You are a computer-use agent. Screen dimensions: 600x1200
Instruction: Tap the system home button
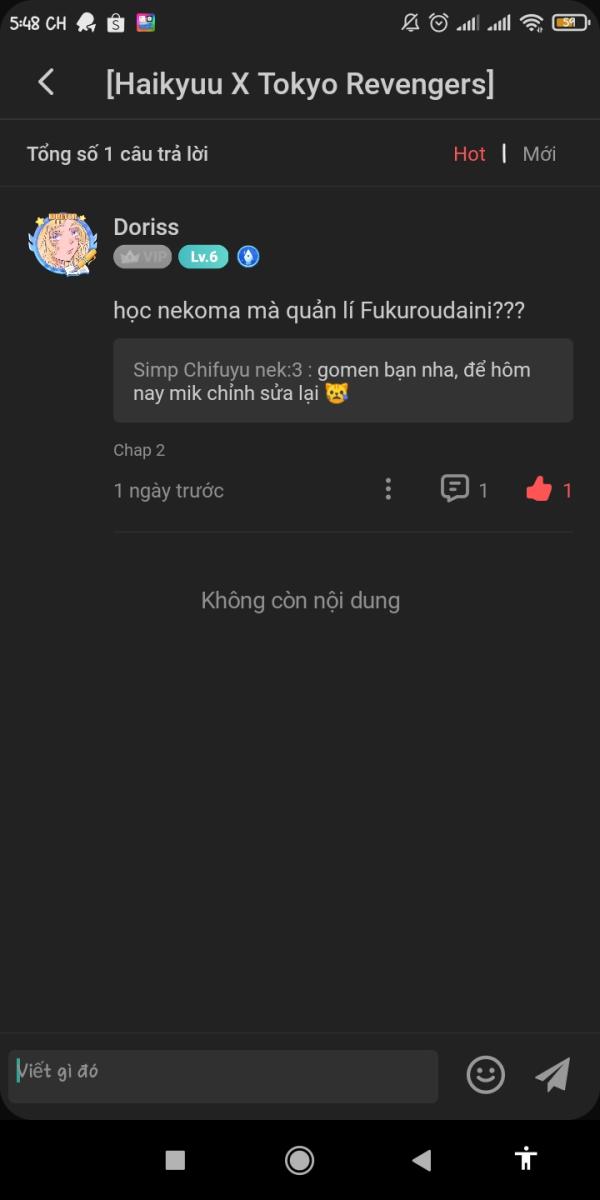[299, 1160]
